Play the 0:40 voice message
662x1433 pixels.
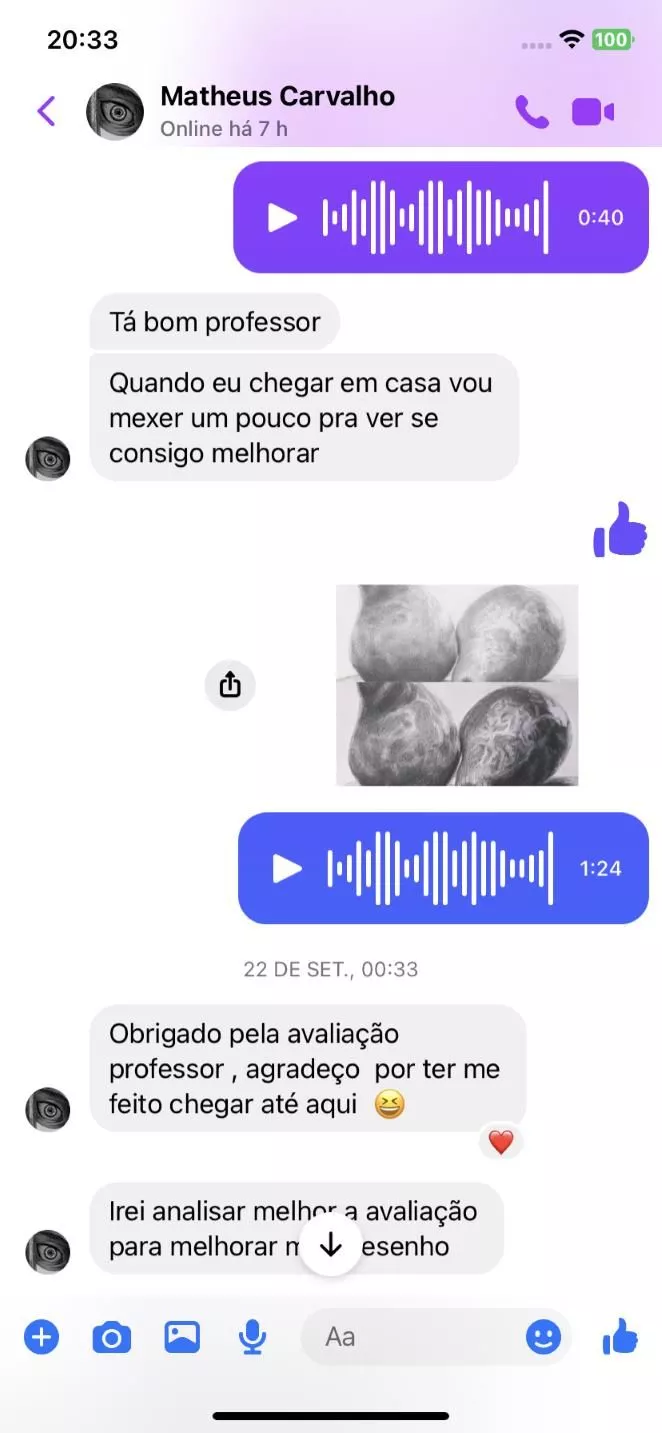[x=283, y=217]
